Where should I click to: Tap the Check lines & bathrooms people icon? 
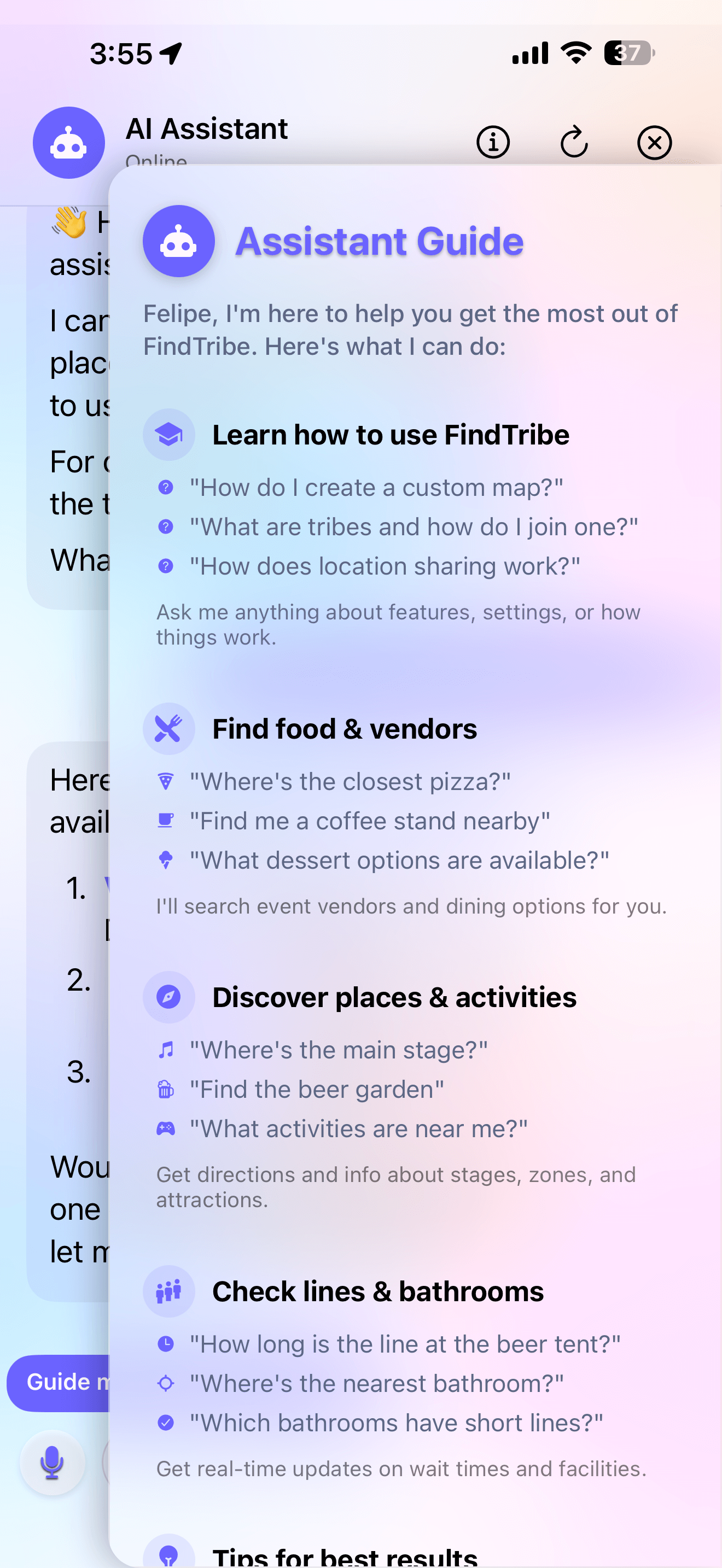point(168,1291)
